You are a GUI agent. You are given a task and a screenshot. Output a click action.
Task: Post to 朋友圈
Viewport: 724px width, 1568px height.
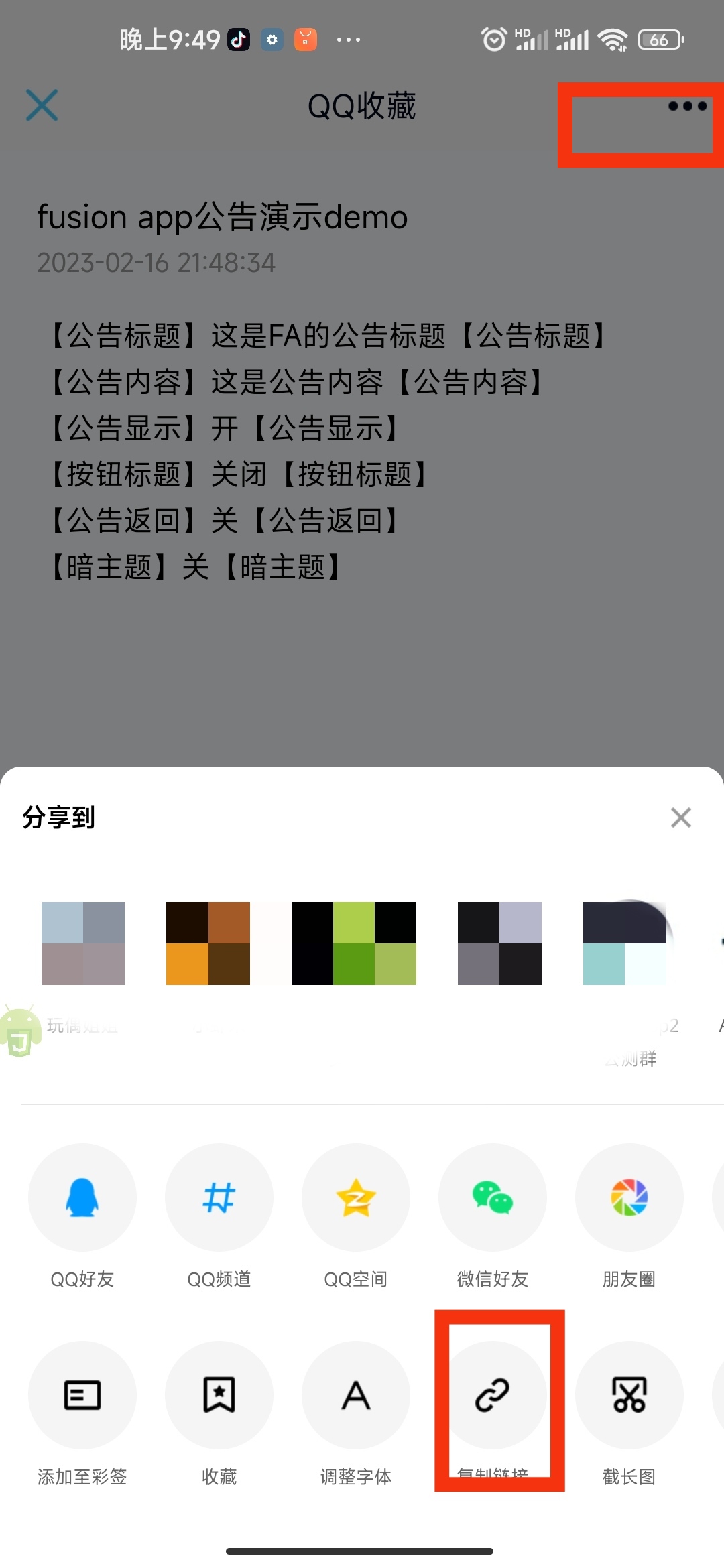pos(629,1197)
